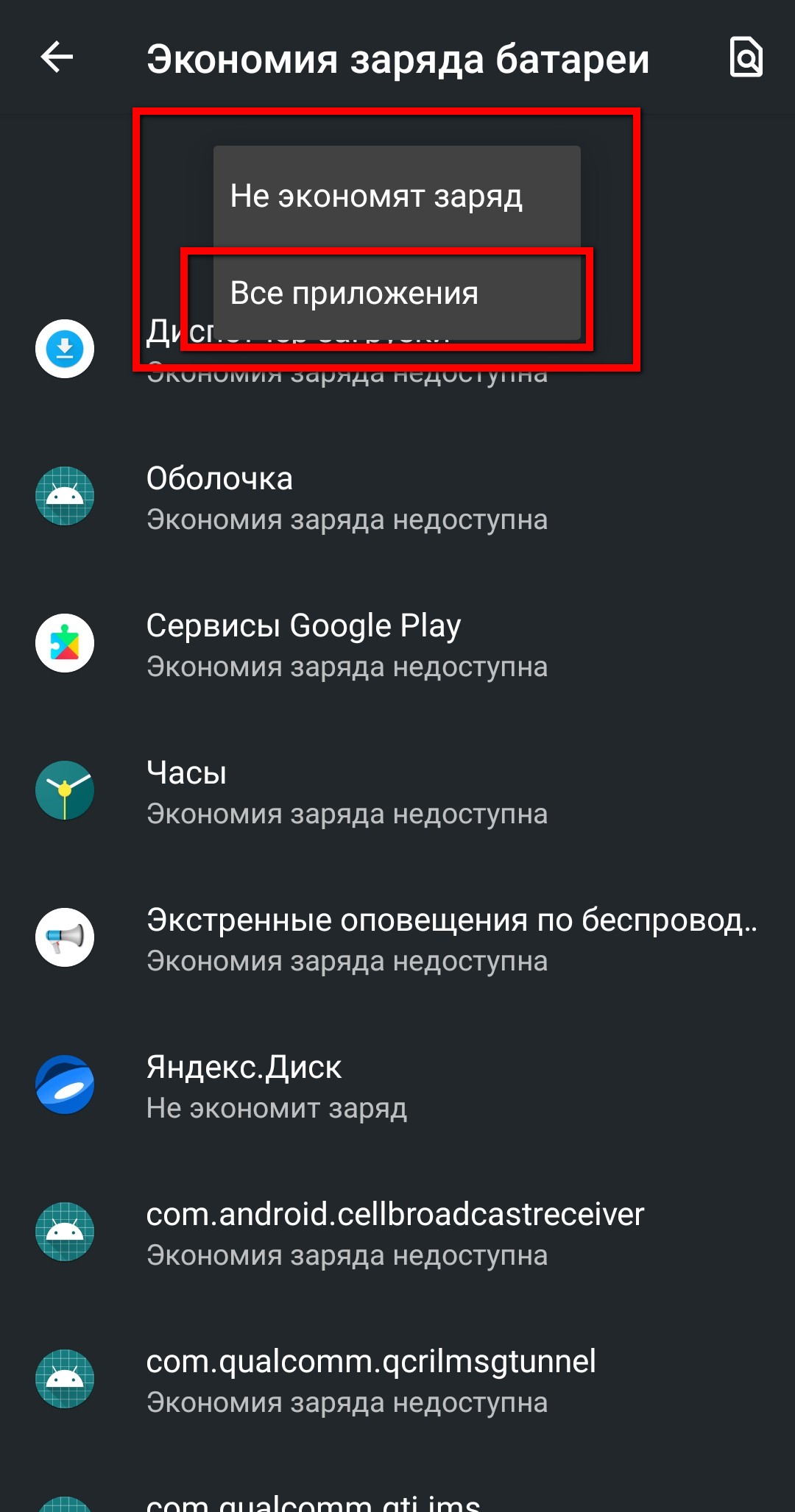795x1512 pixels.
Task: Go back using the arrow
Action: coord(57,57)
